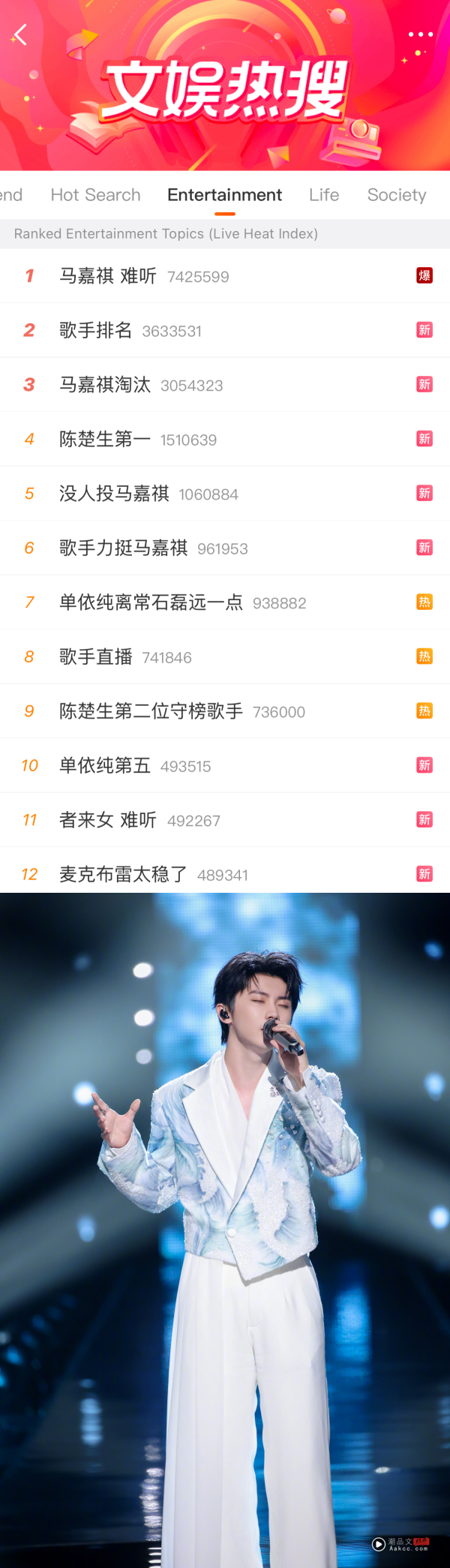
Task: Open the three-dot overflow menu
Action: [x=420, y=35]
